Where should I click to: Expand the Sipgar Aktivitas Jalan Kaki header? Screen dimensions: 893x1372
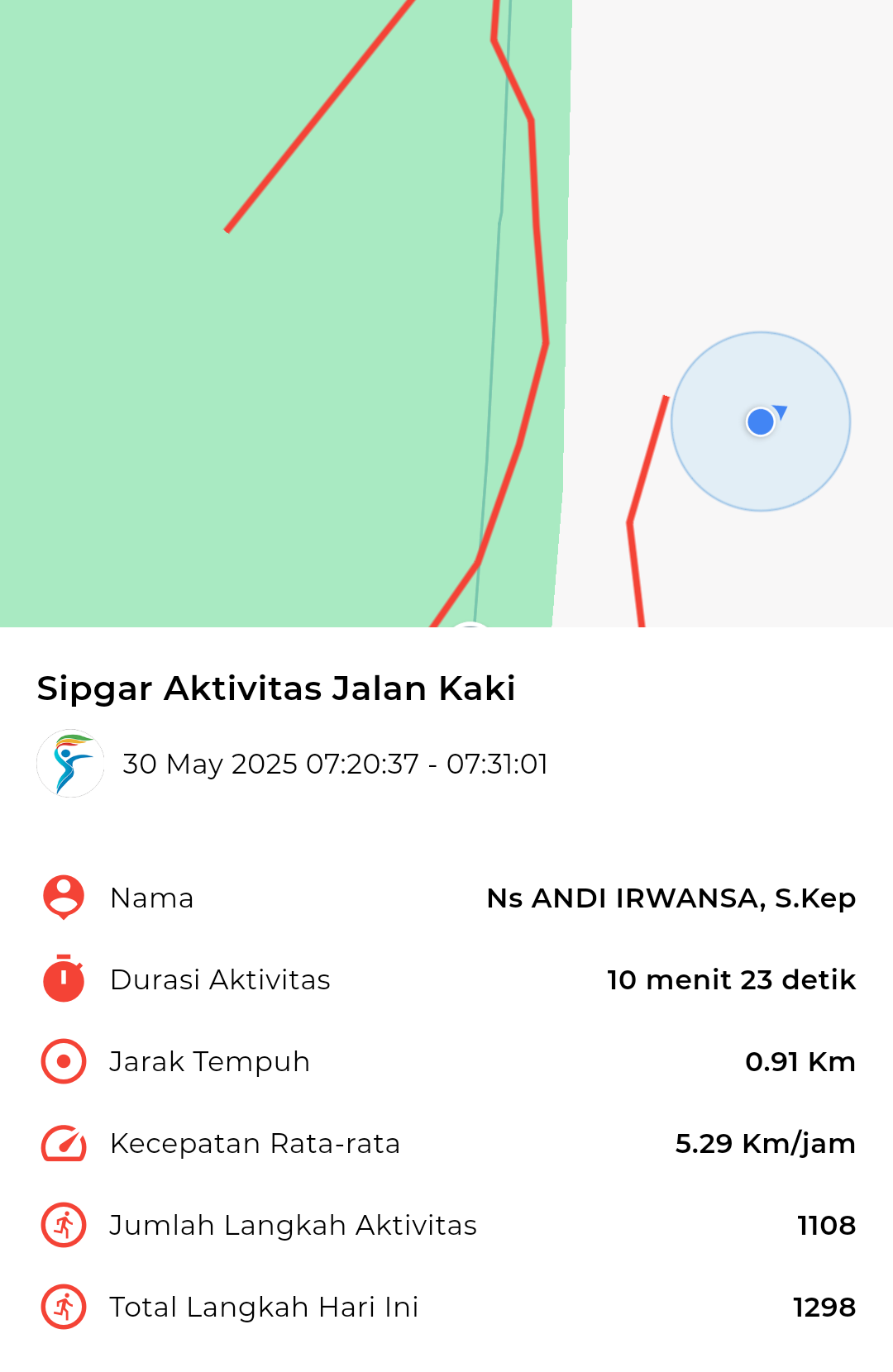(x=275, y=686)
